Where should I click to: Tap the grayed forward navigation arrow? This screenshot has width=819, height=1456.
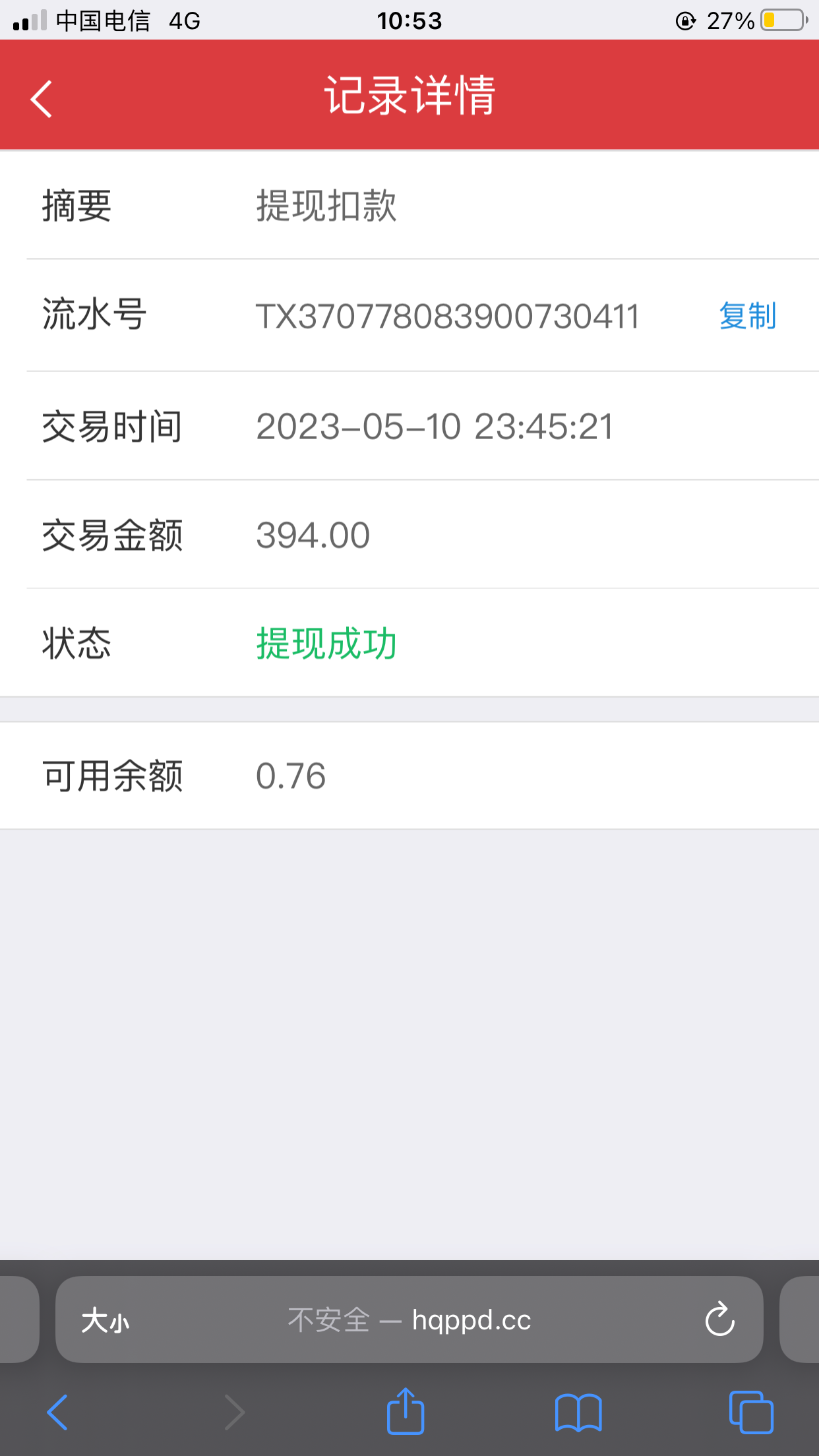235,1411
